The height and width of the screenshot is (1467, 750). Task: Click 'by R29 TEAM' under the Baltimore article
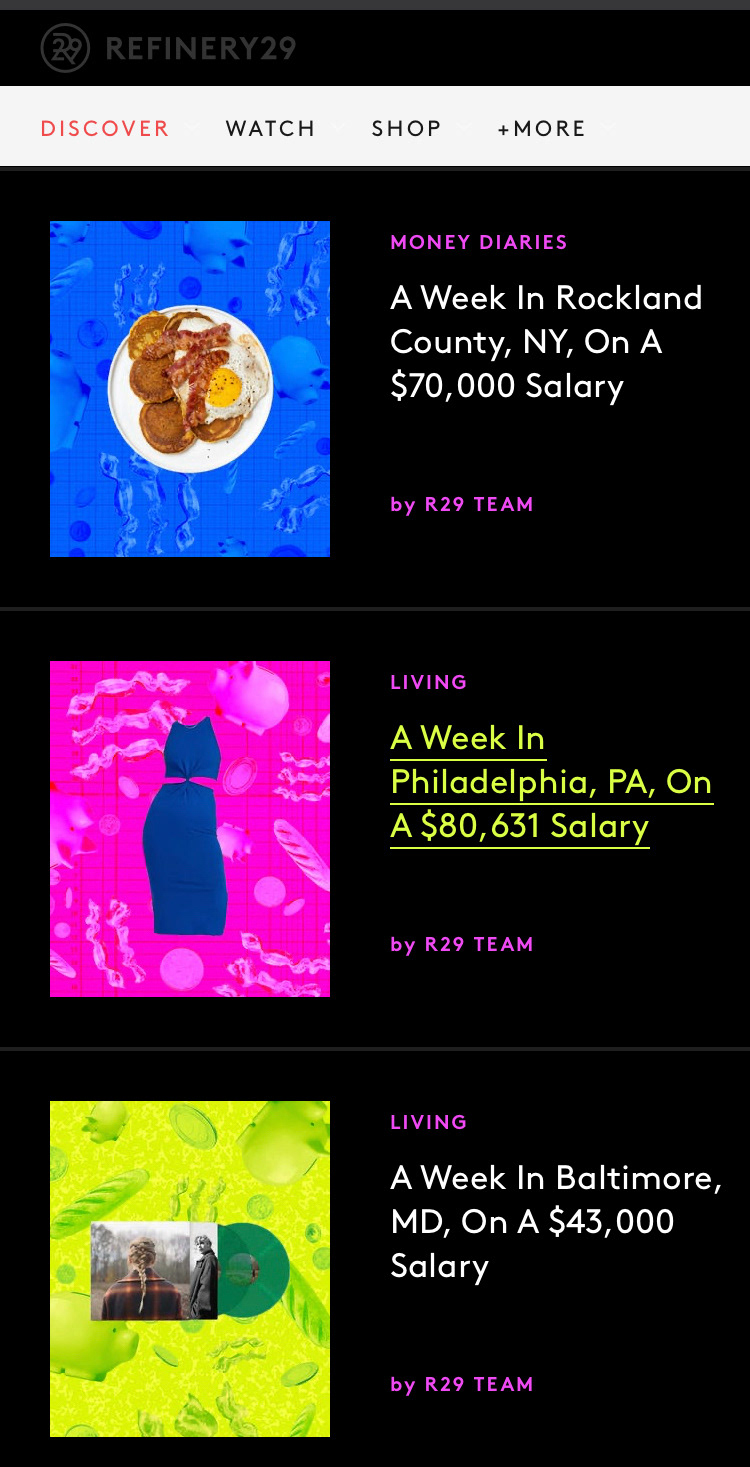[462, 1384]
